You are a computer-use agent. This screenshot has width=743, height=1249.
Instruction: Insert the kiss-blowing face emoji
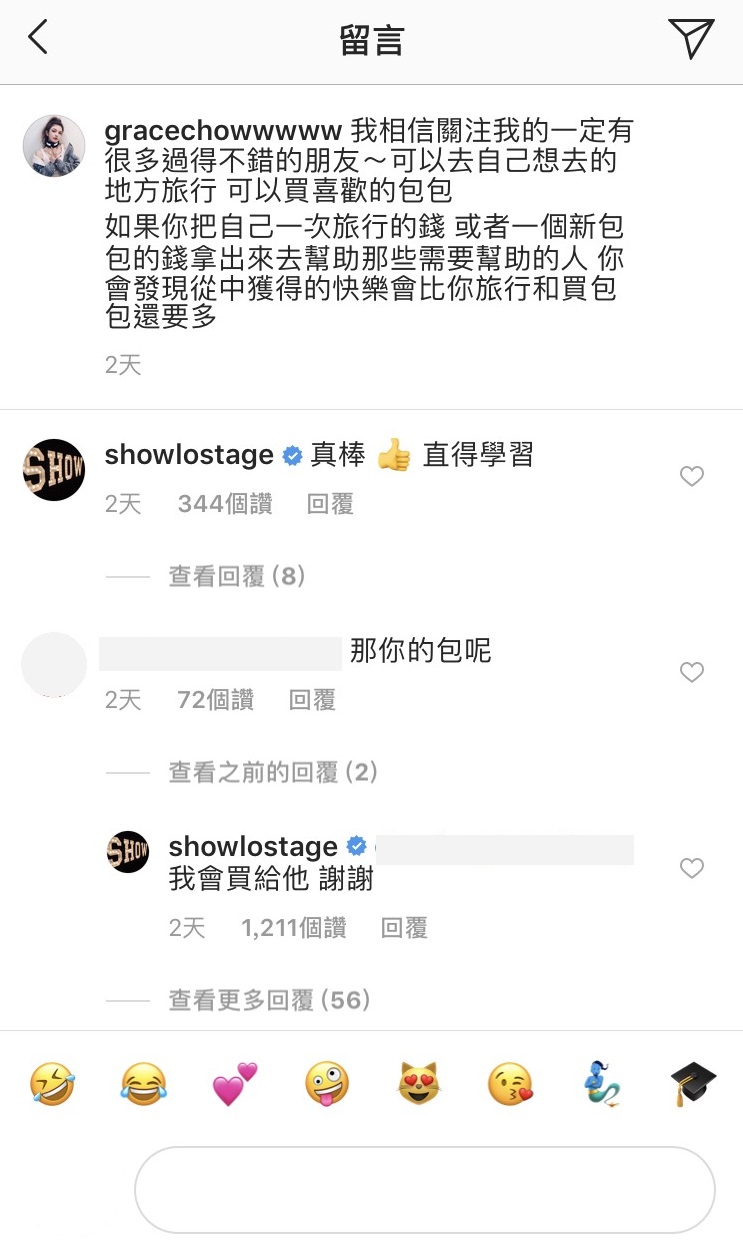pyautogui.click(x=510, y=1084)
